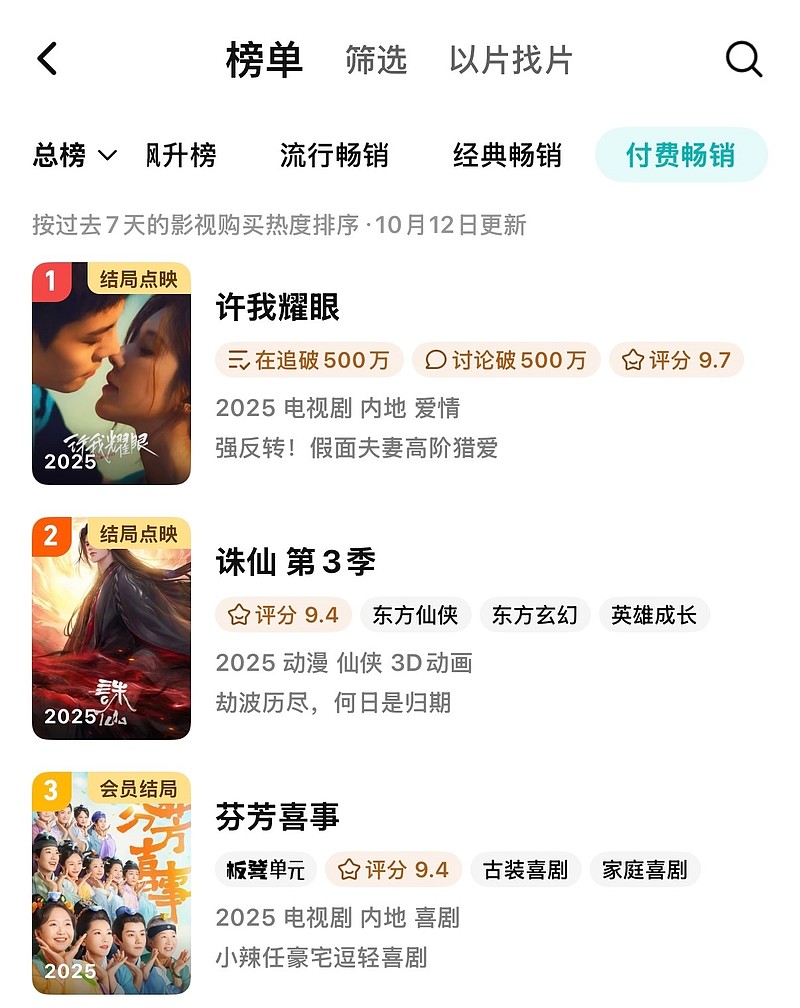Select the 经典畅销 ranking tab

click(x=507, y=156)
